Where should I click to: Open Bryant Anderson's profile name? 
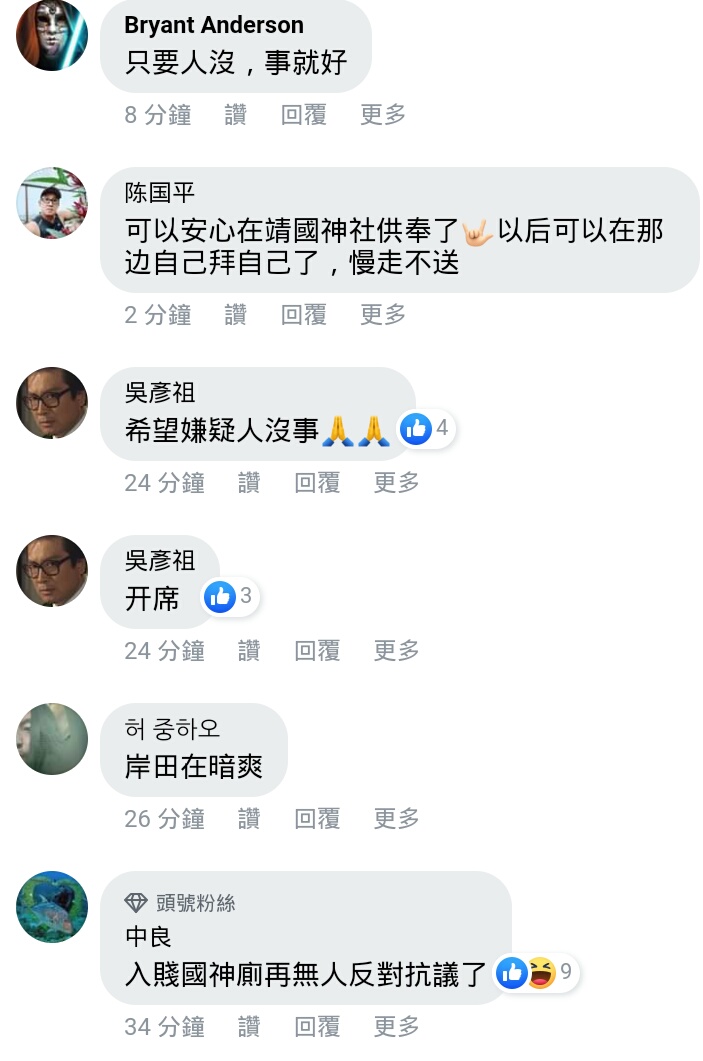[x=213, y=25]
